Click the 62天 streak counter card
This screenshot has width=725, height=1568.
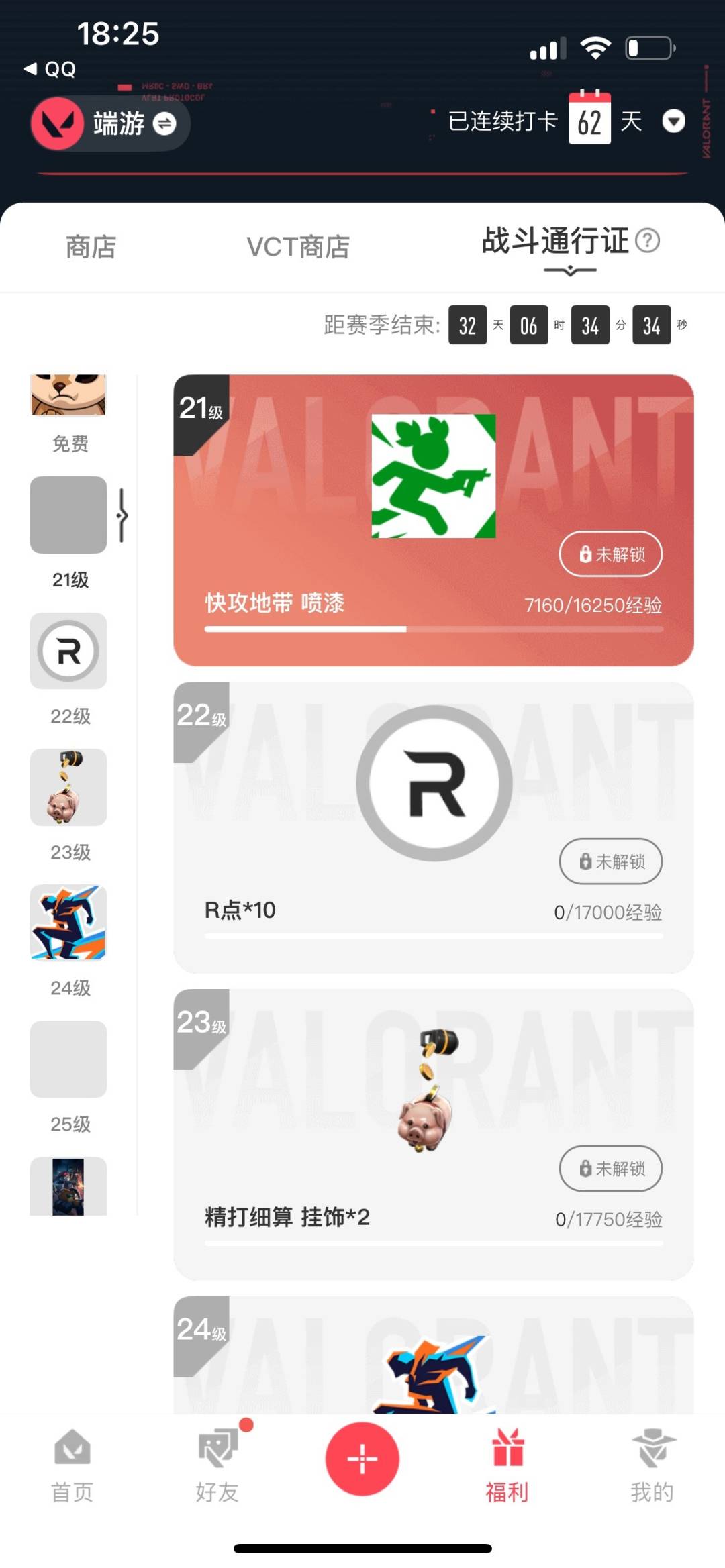tap(589, 121)
